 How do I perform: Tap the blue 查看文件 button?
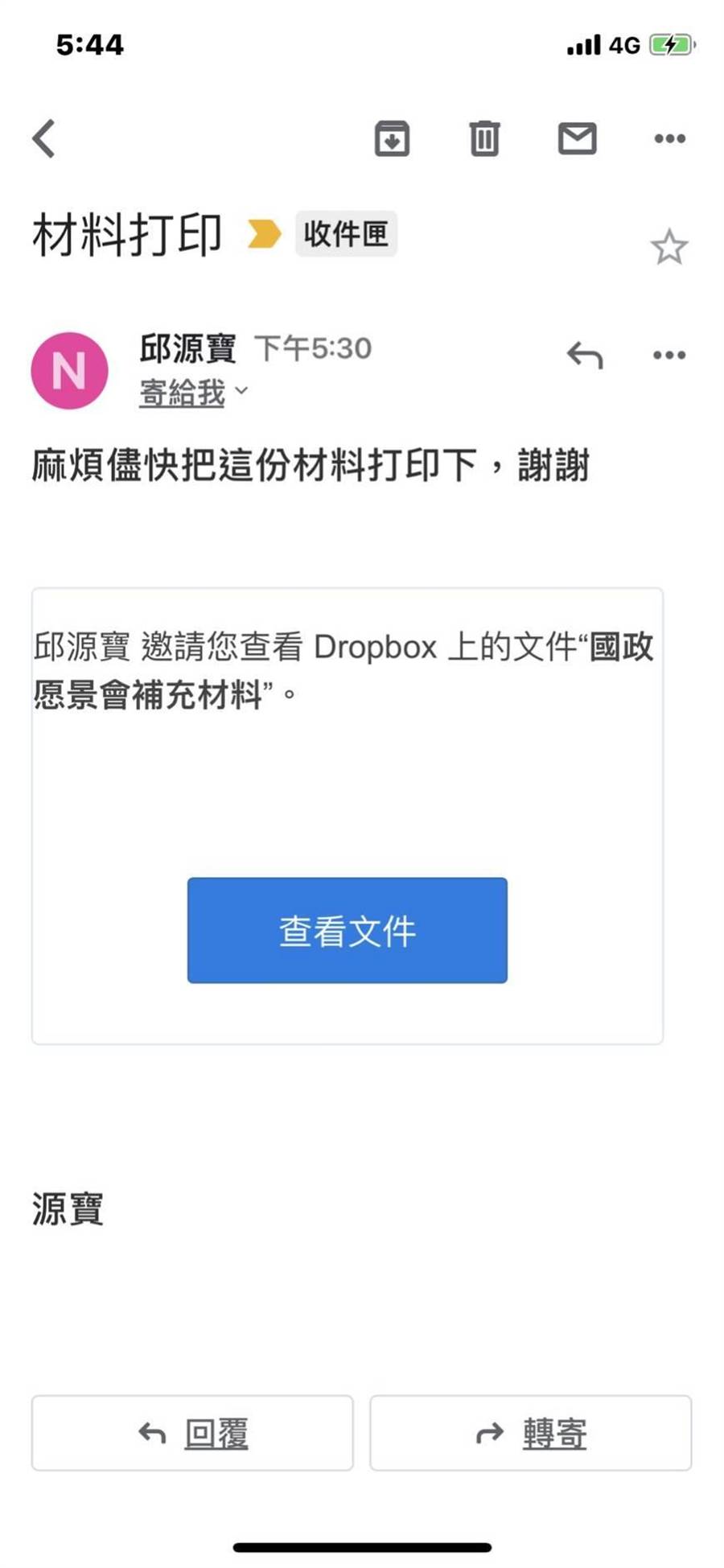[x=347, y=930]
